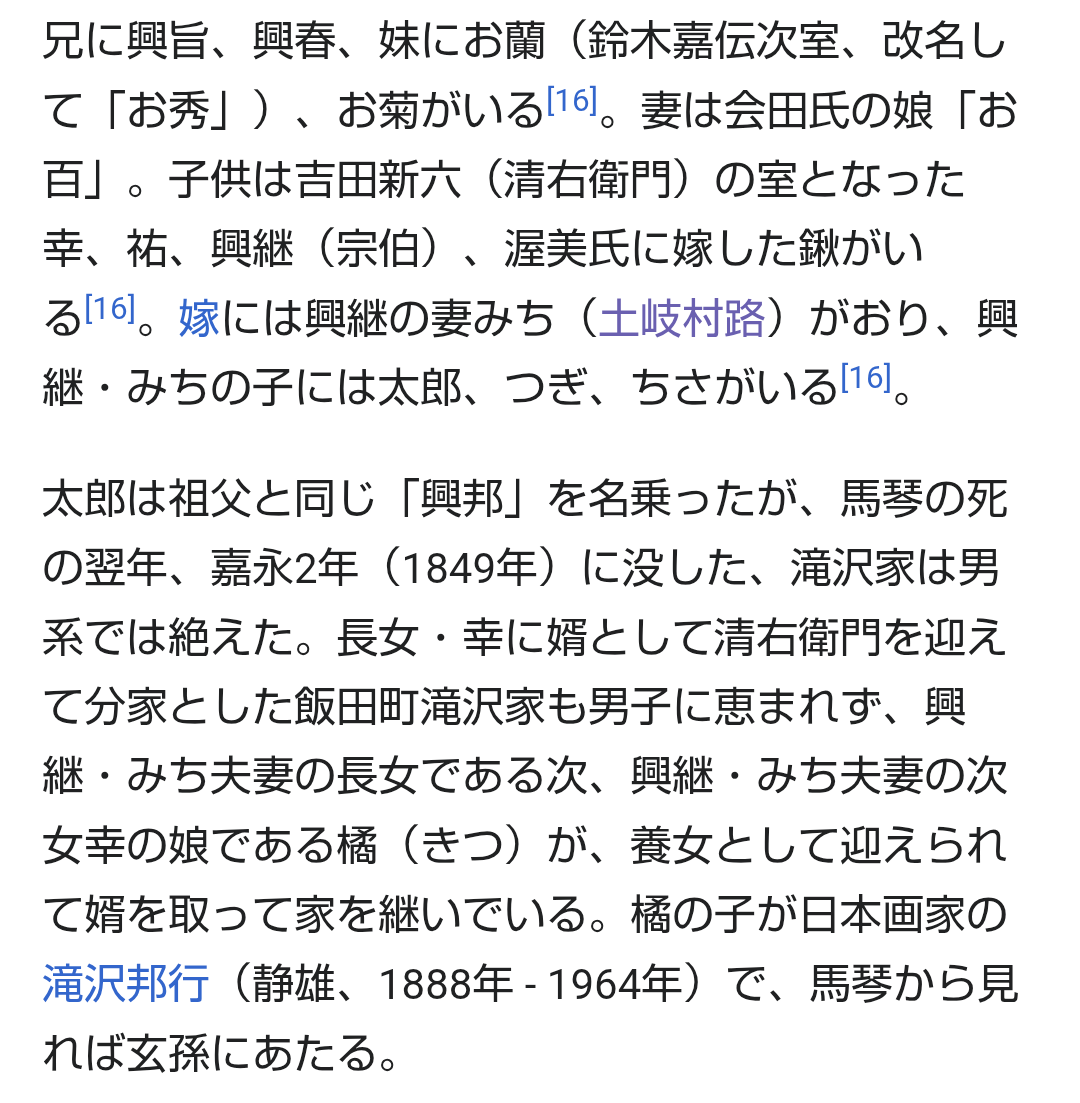Tap citation [16] after ちさがいる
1080x1103 pixels.
pos(865,378)
